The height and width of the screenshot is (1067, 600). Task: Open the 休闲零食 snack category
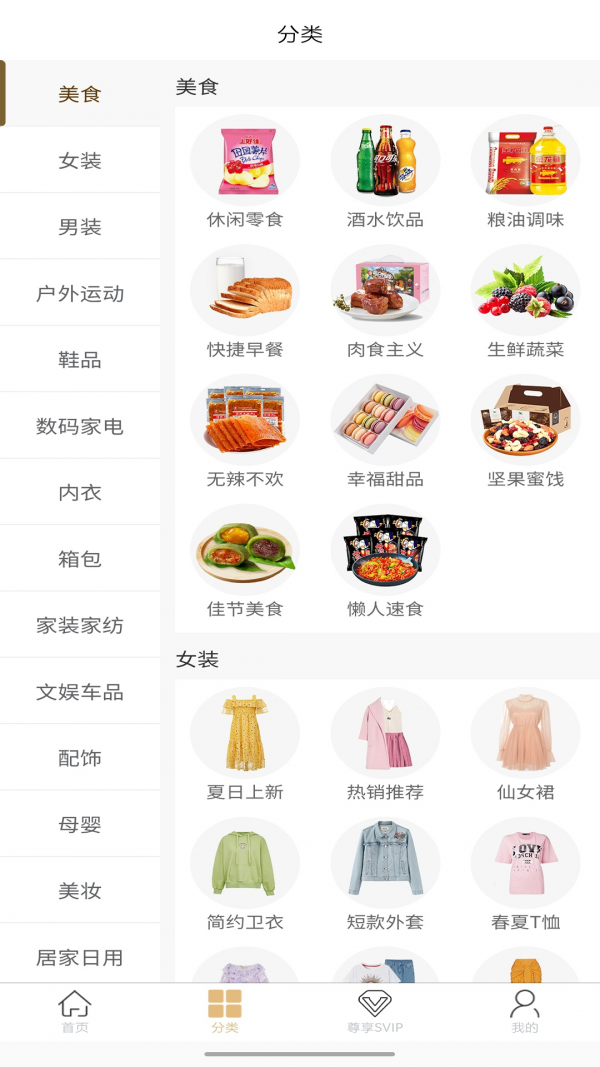point(245,172)
